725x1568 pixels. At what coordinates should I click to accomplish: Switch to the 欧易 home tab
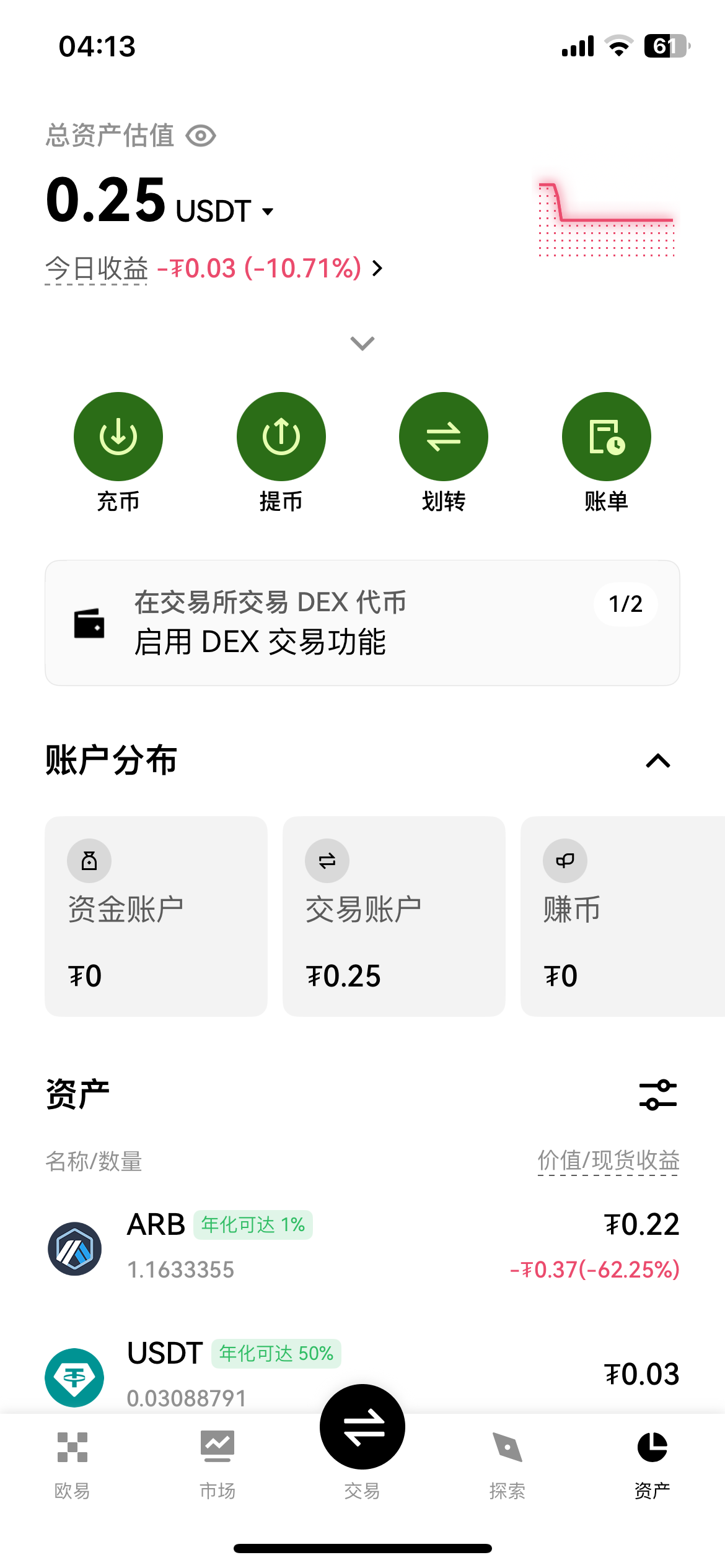point(72,1464)
